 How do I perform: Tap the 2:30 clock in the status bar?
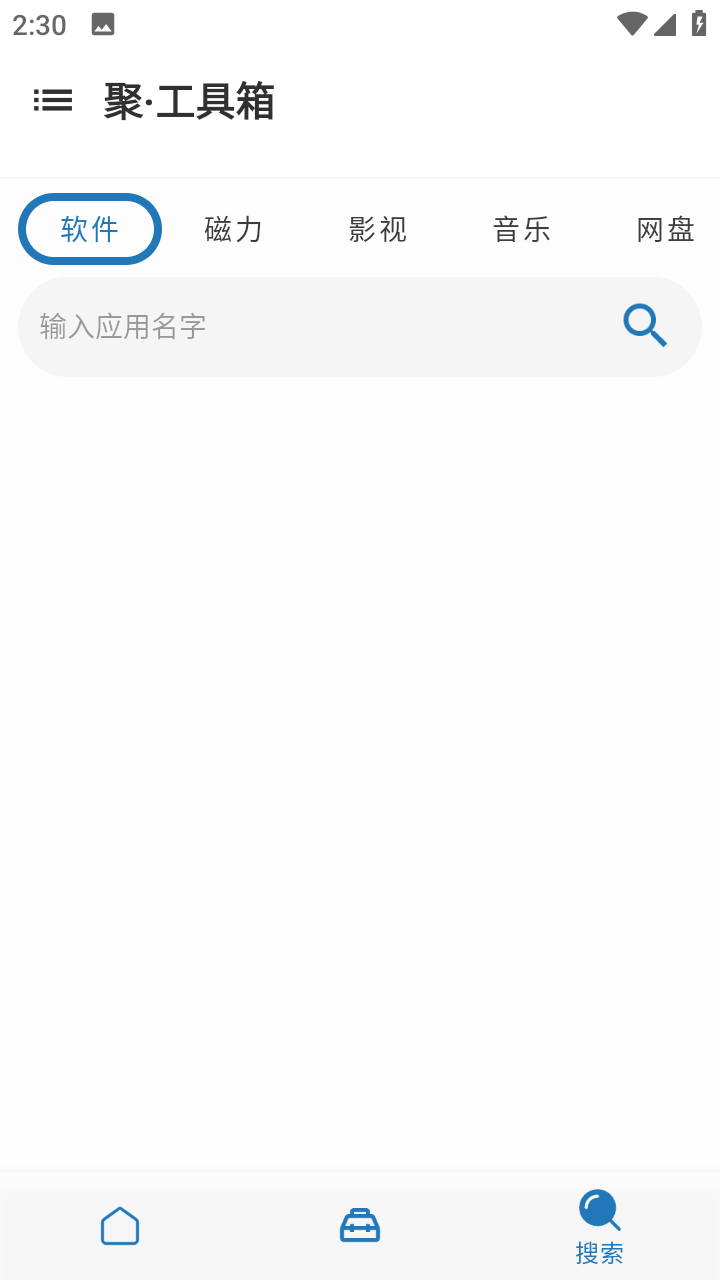click(38, 24)
